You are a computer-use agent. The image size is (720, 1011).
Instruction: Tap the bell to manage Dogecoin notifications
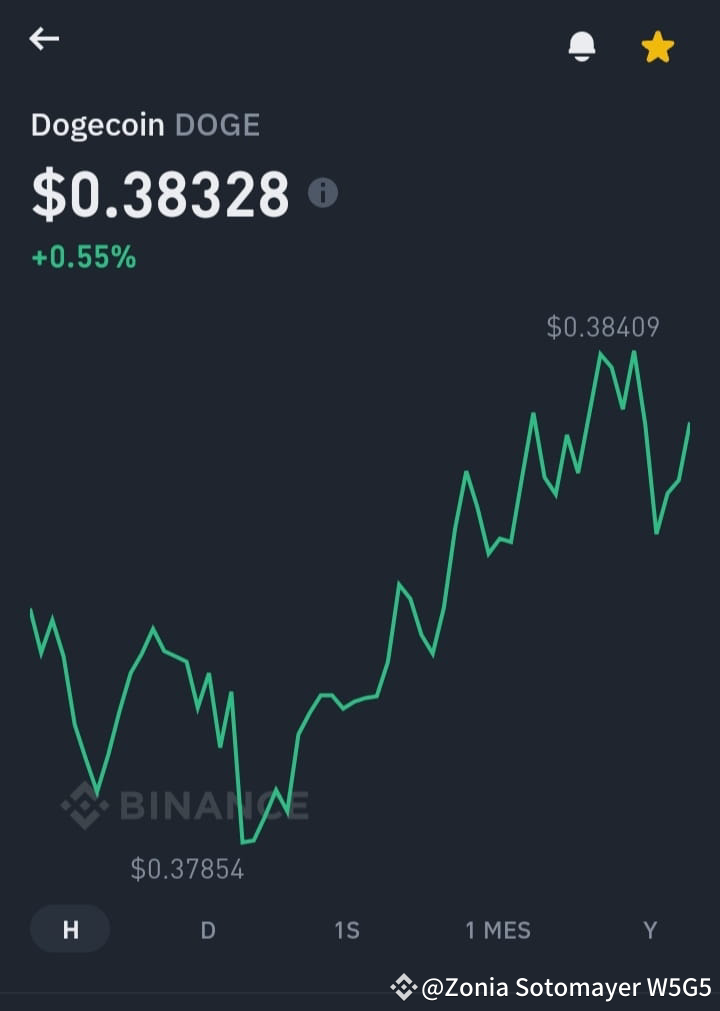[x=583, y=44]
